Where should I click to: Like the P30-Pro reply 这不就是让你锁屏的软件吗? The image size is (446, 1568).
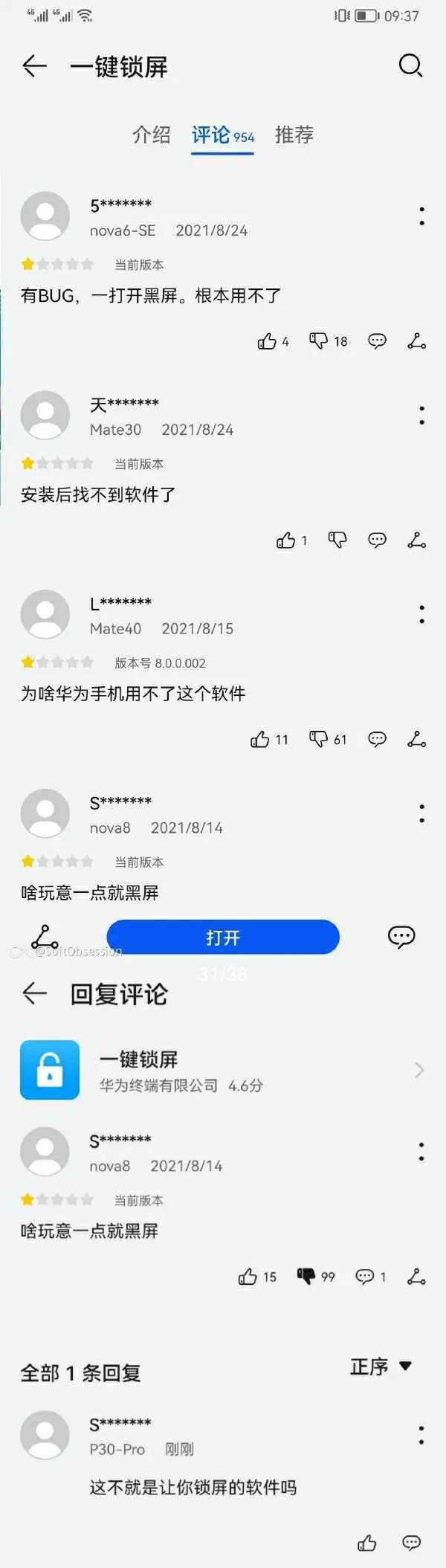[x=367, y=1543]
